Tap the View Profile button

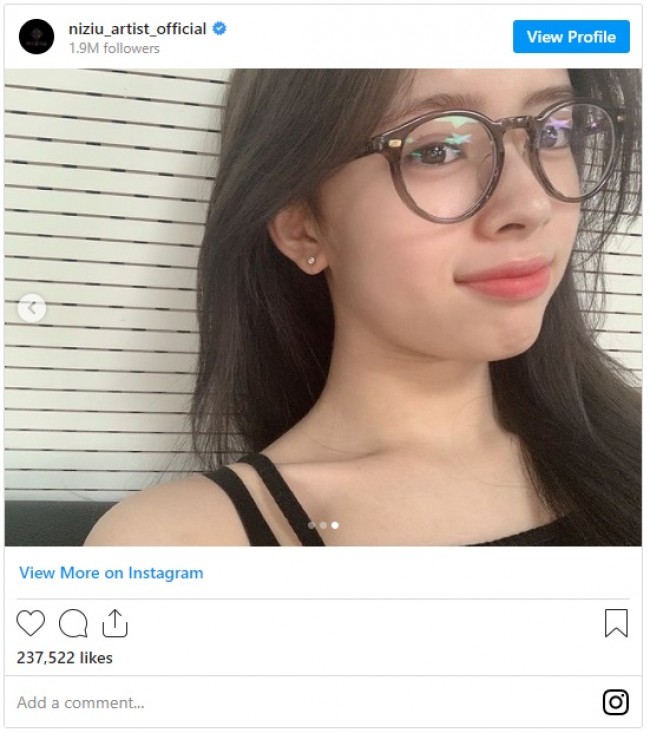[571, 37]
